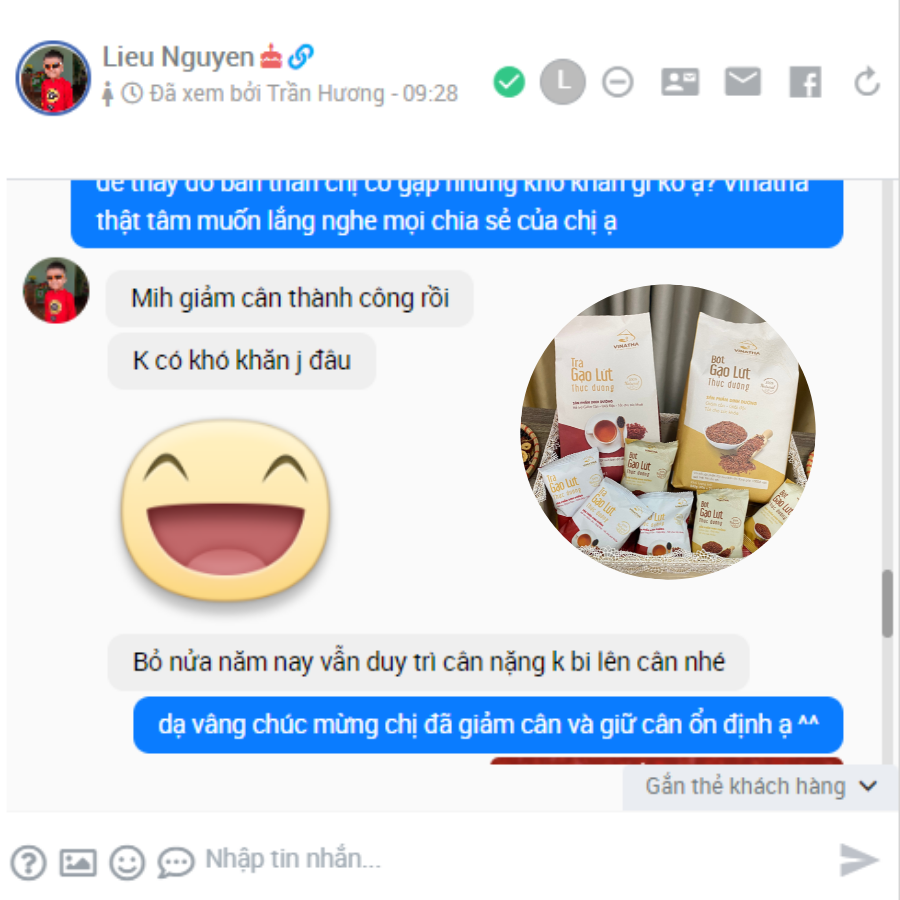Focus the Nhập tin nhắn message field
Screen dimensions: 900x900
[500, 859]
